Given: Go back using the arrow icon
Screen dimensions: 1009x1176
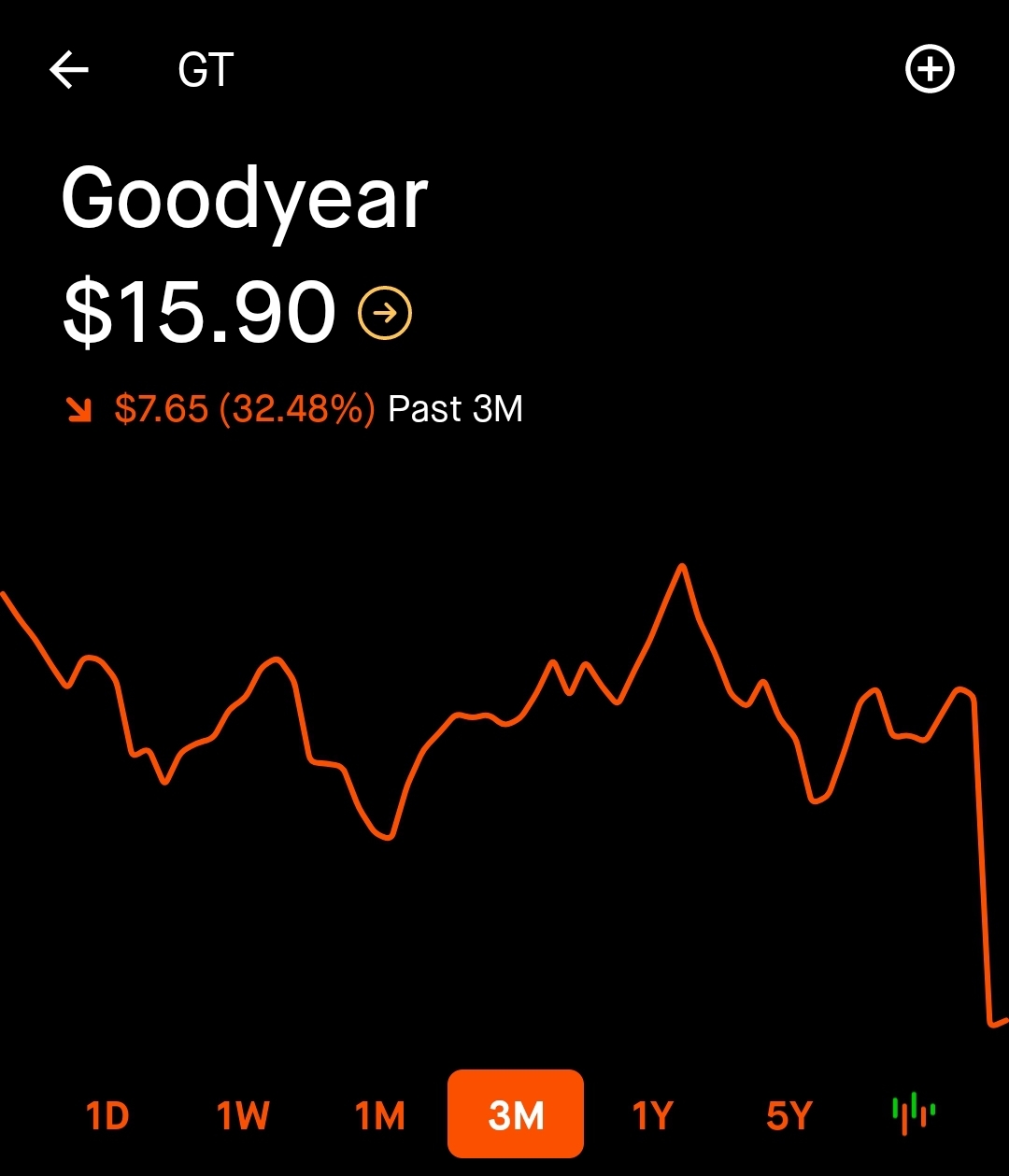Looking at the screenshot, I should point(69,70).
